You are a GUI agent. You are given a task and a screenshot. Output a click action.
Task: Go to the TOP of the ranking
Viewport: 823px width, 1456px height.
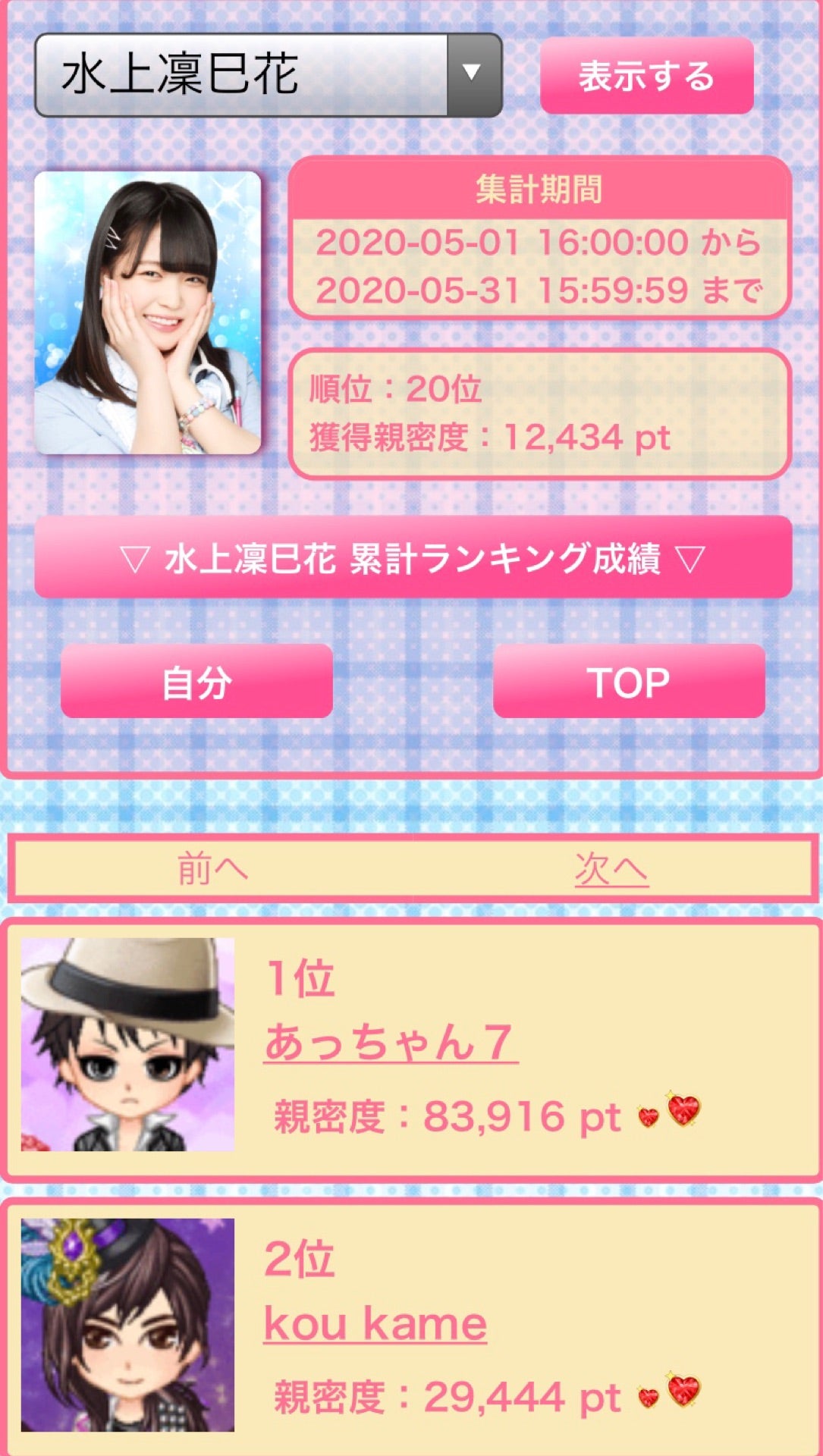pyautogui.click(x=628, y=682)
